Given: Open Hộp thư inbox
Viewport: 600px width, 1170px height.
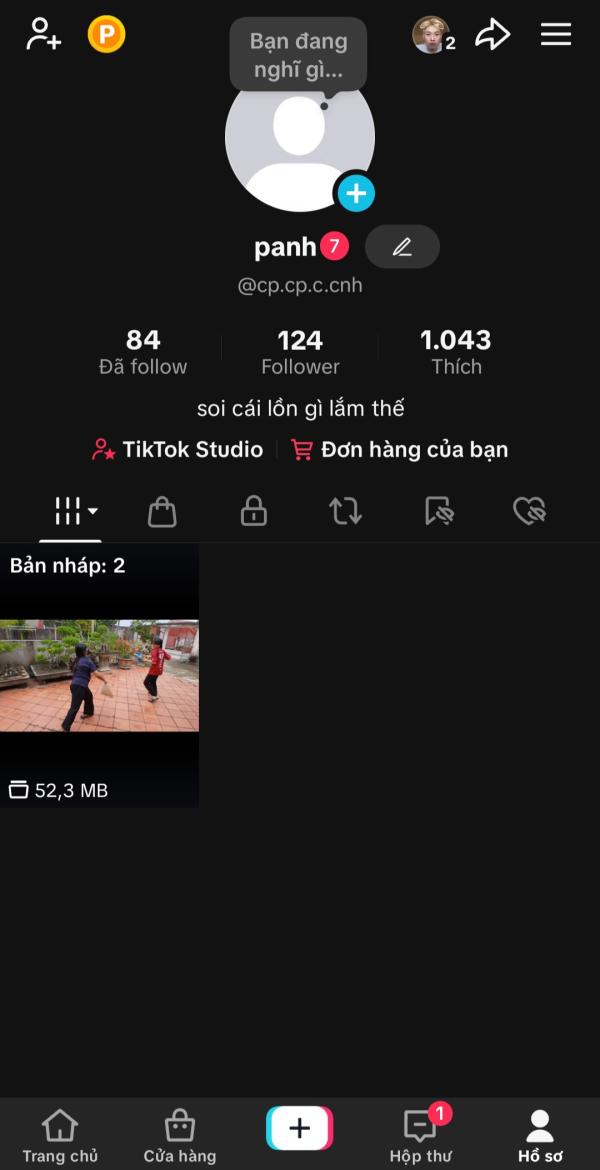Looking at the screenshot, I should 420,1136.
